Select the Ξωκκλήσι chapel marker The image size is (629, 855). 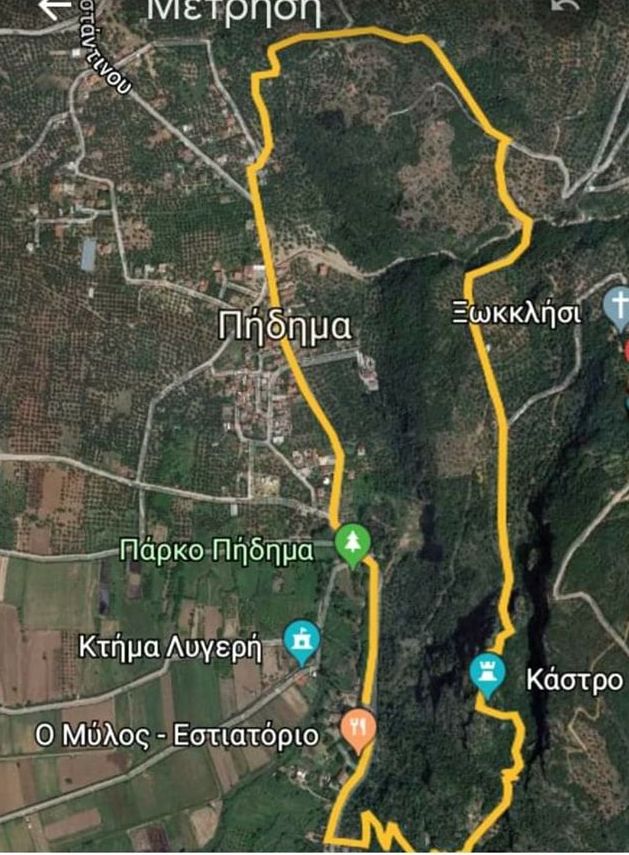(x=618, y=305)
